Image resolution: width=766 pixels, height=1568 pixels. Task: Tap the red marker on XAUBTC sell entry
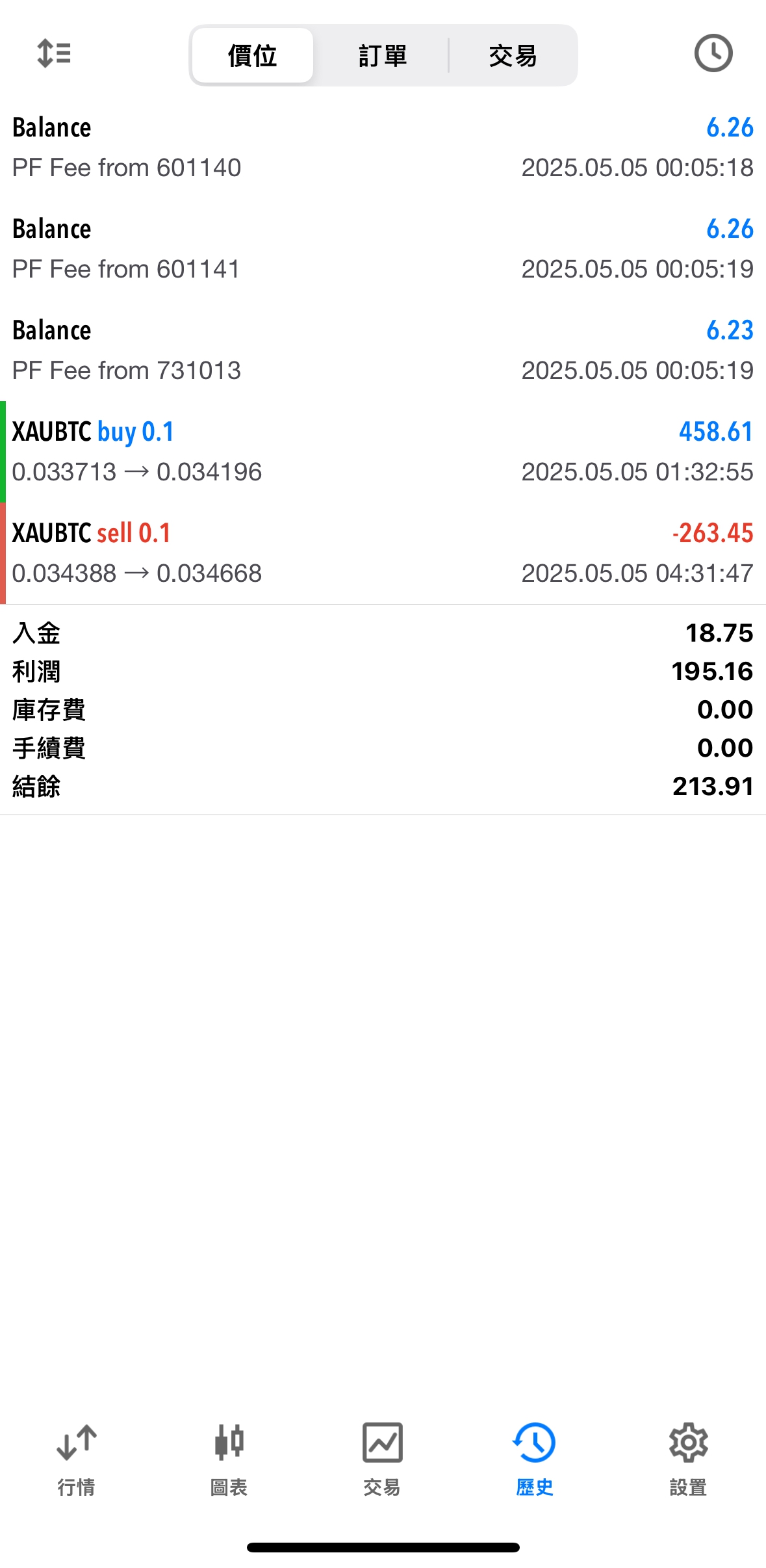click(4, 552)
